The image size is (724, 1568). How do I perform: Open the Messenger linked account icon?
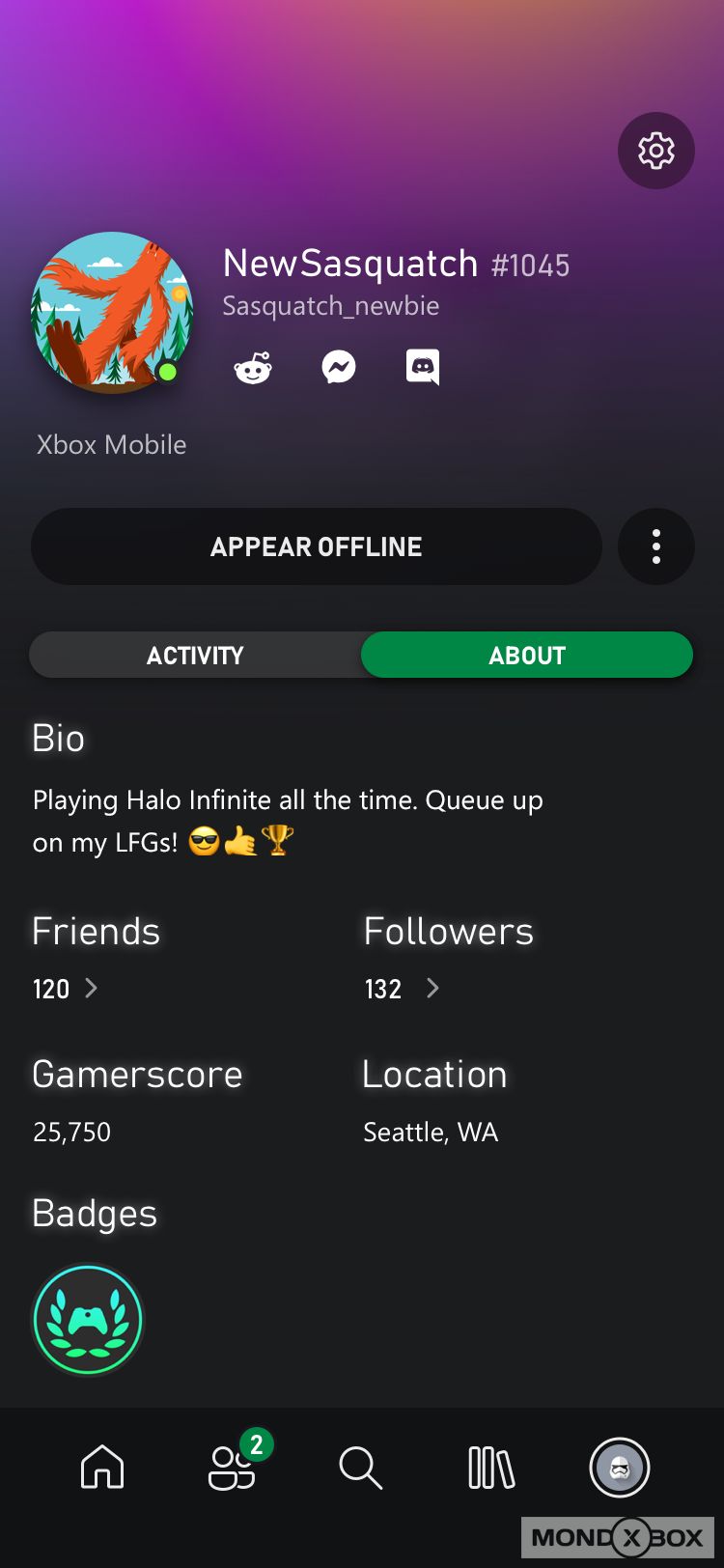(339, 367)
